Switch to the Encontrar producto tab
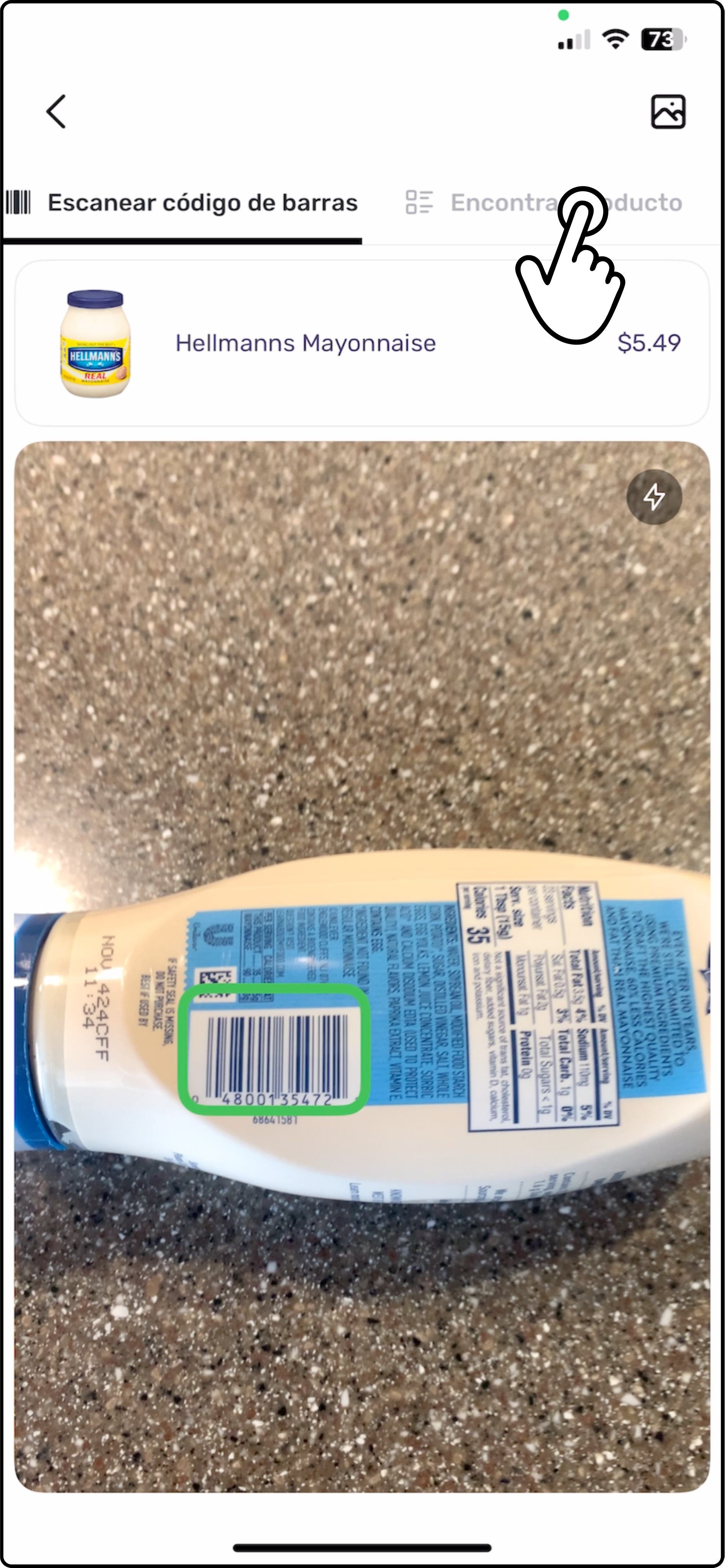 click(x=543, y=203)
